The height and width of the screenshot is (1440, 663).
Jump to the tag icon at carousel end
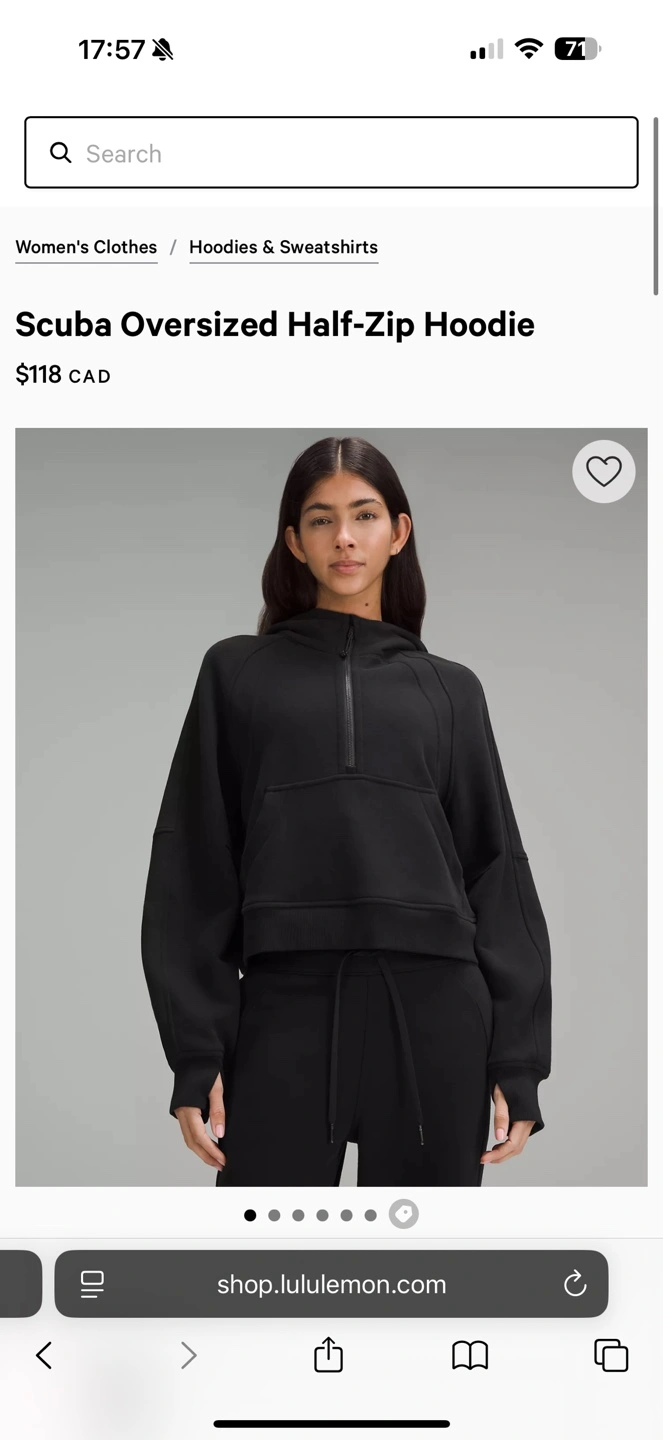point(404,1214)
